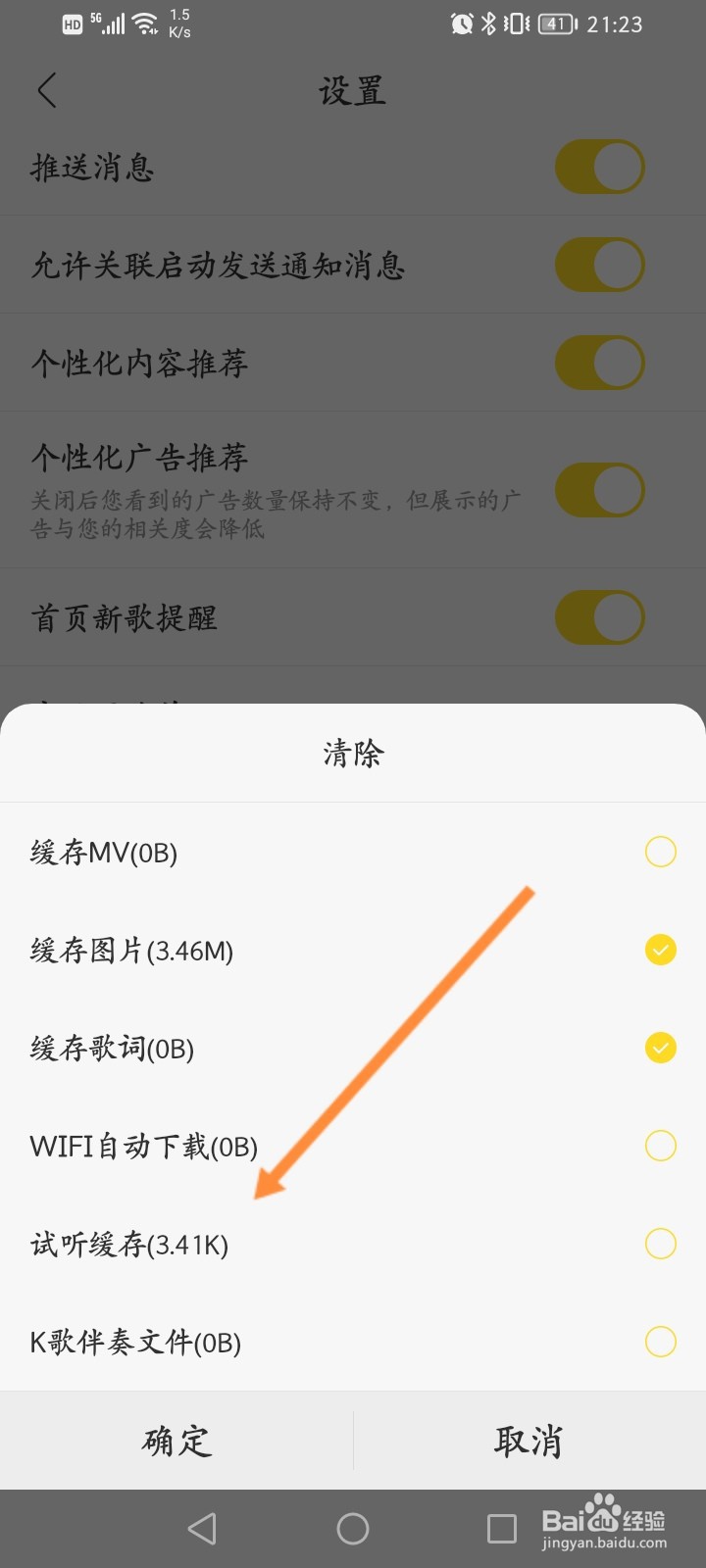Screen dimensions: 706x1568
Task: Tap the 清除 dialog title
Action: [x=351, y=754]
